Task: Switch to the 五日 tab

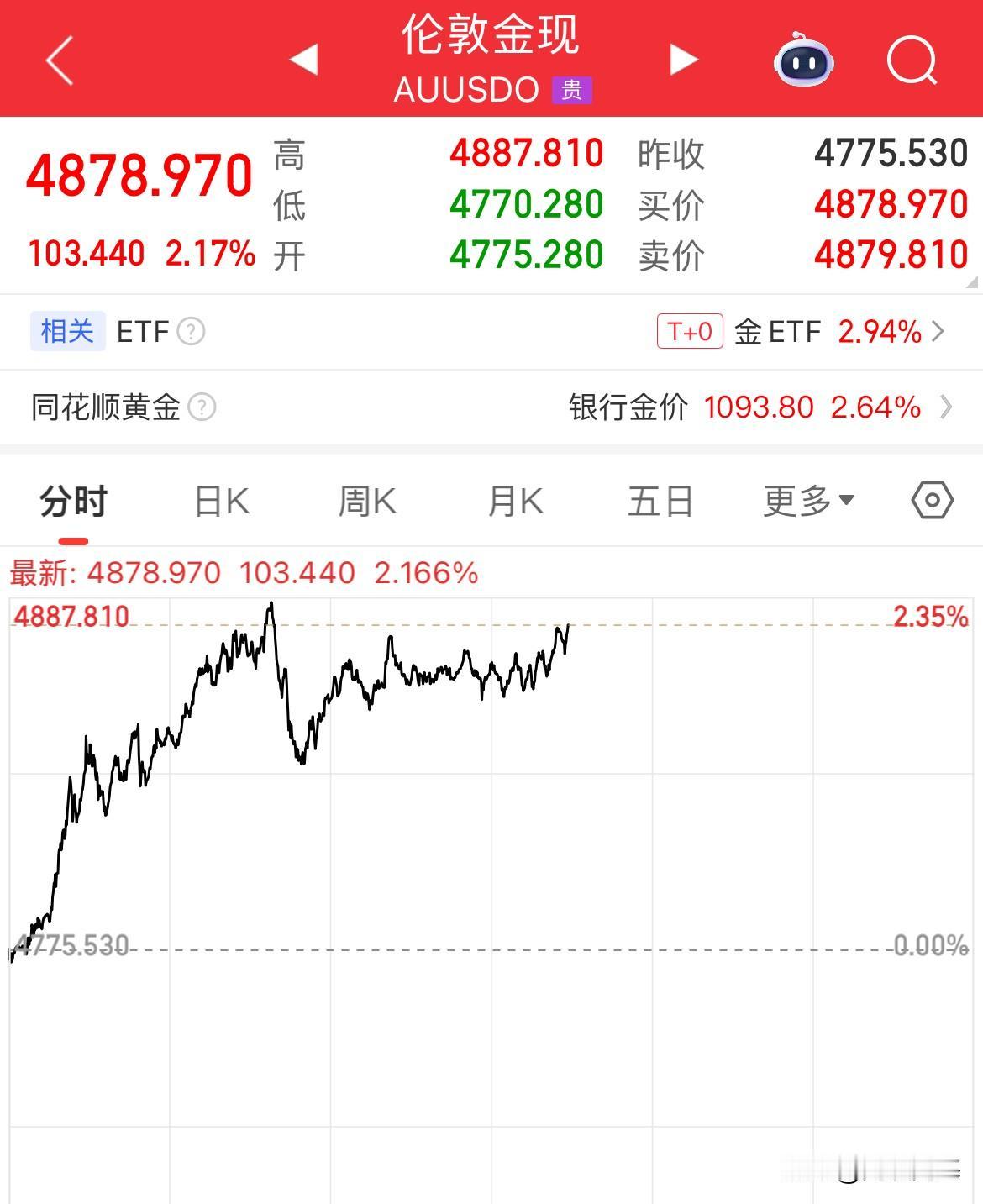Action: [x=661, y=500]
